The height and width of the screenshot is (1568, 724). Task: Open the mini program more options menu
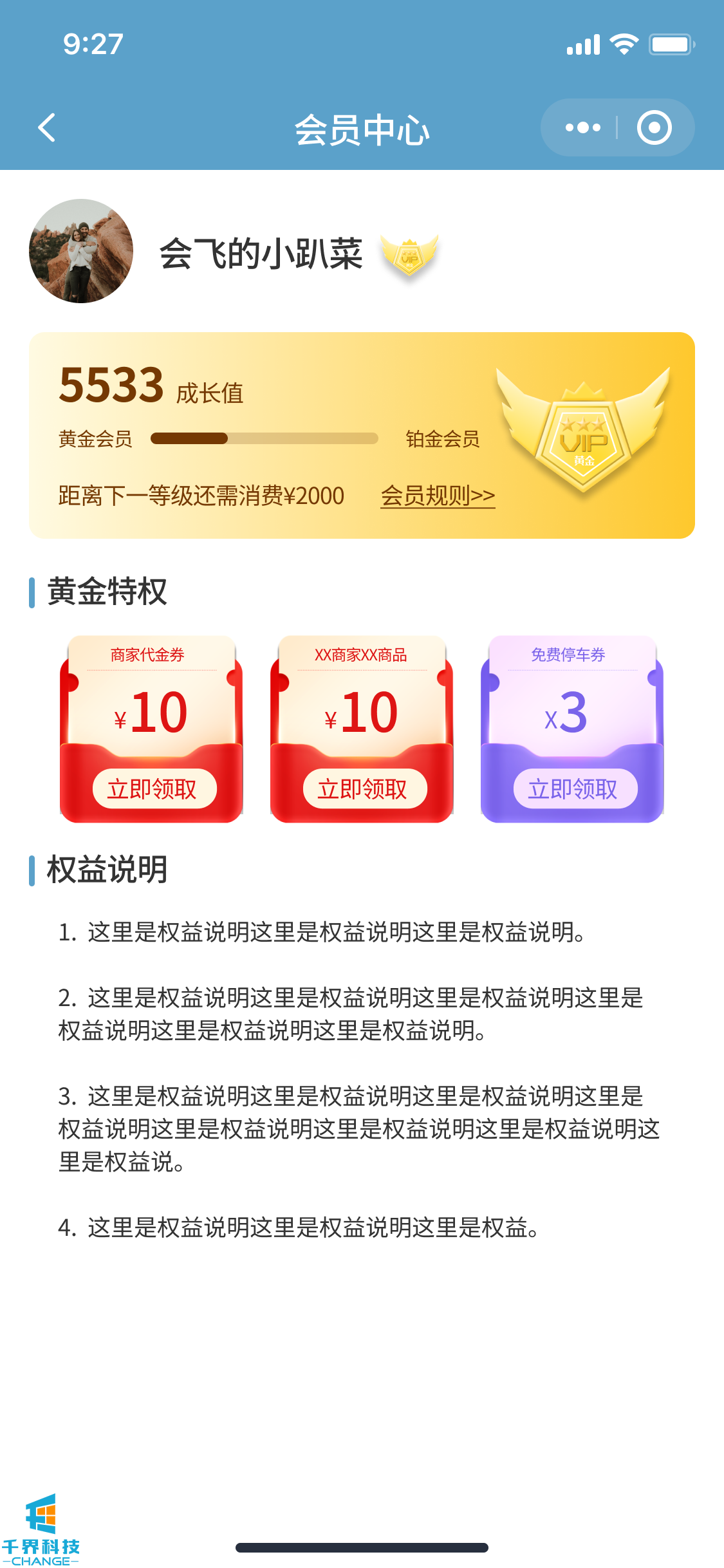(582, 127)
